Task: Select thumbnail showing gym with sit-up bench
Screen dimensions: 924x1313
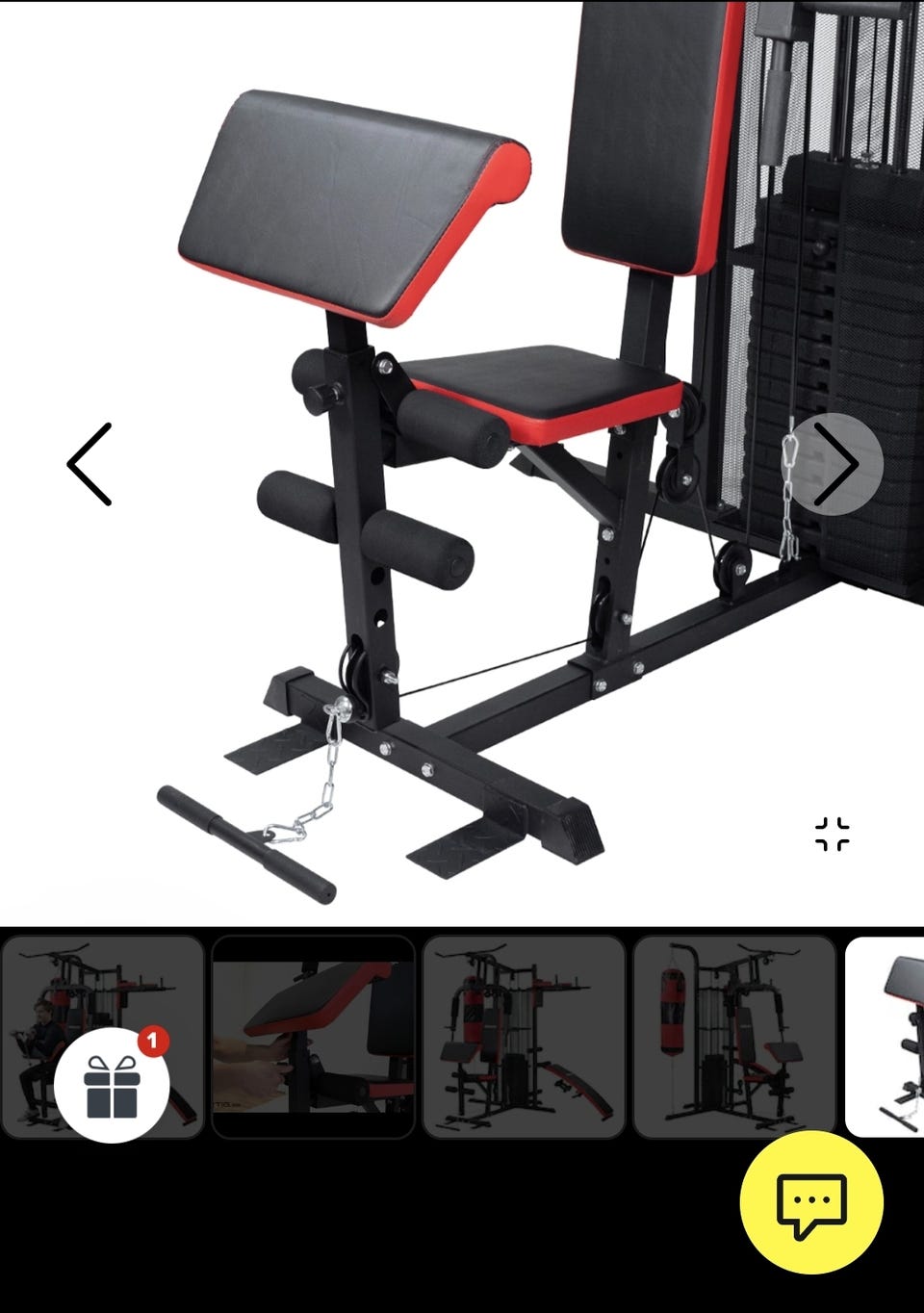Action: (525, 1037)
